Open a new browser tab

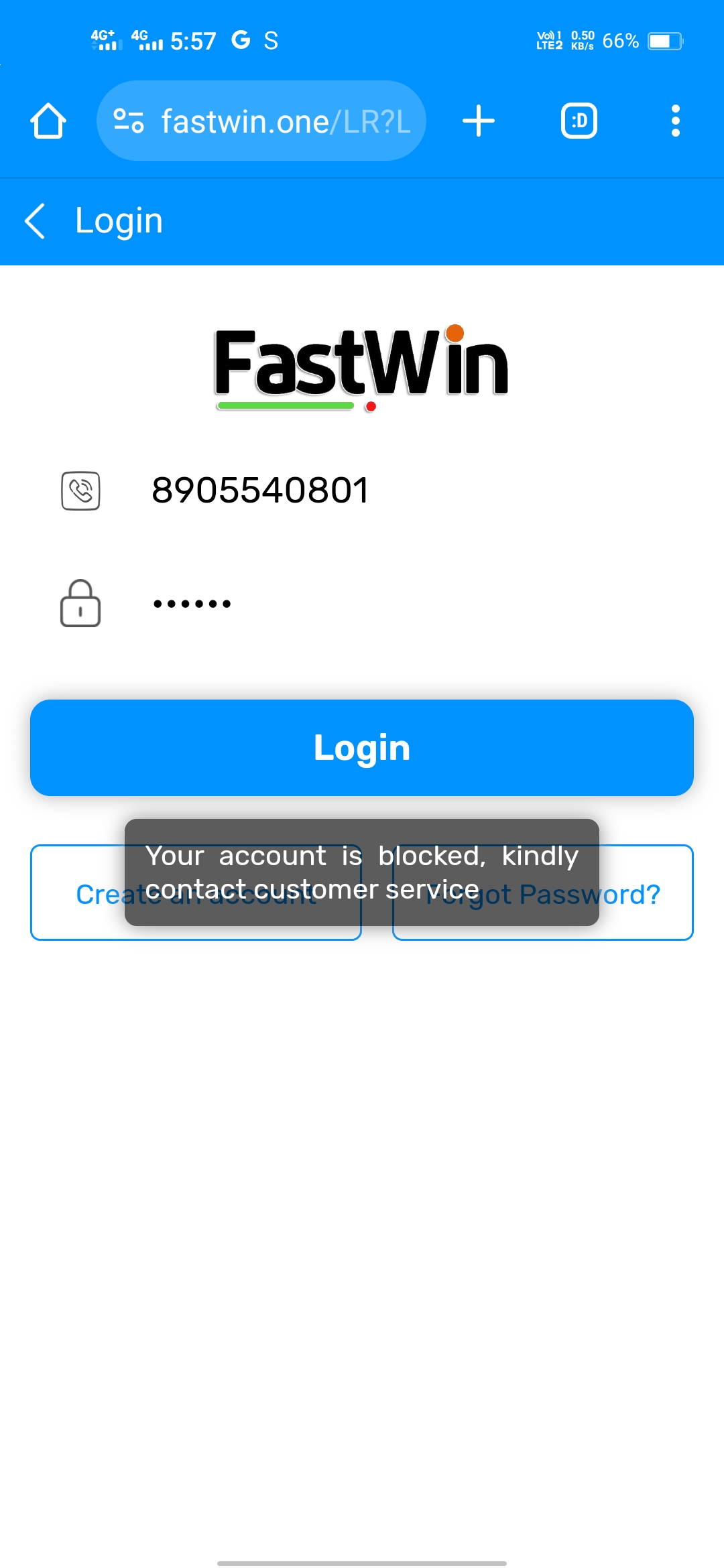click(x=479, y=121)
